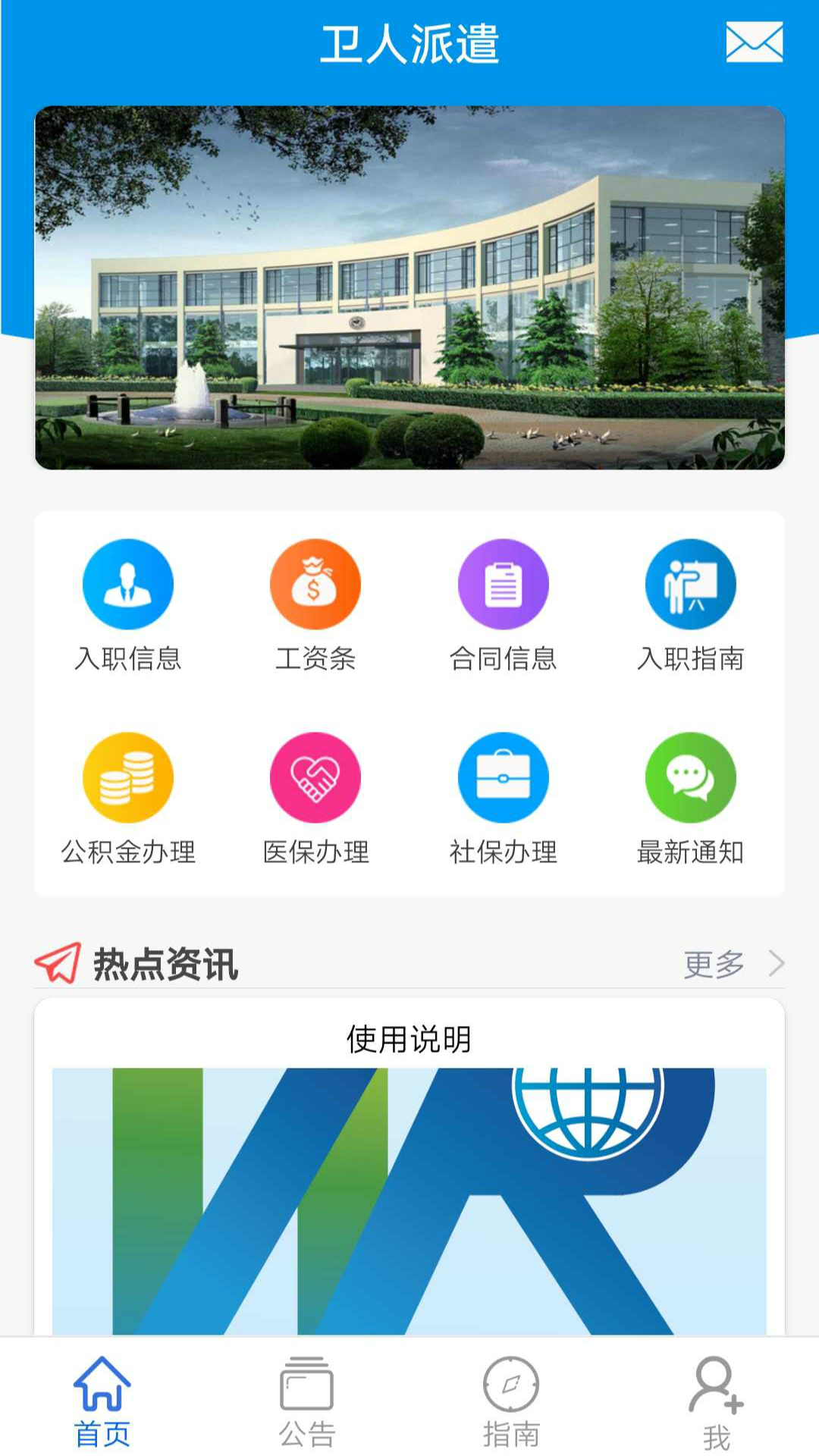This screenshot has width=819, height=1456.
Task: Open the compass icon above 指南 tab
Action: coord(512,1399)
